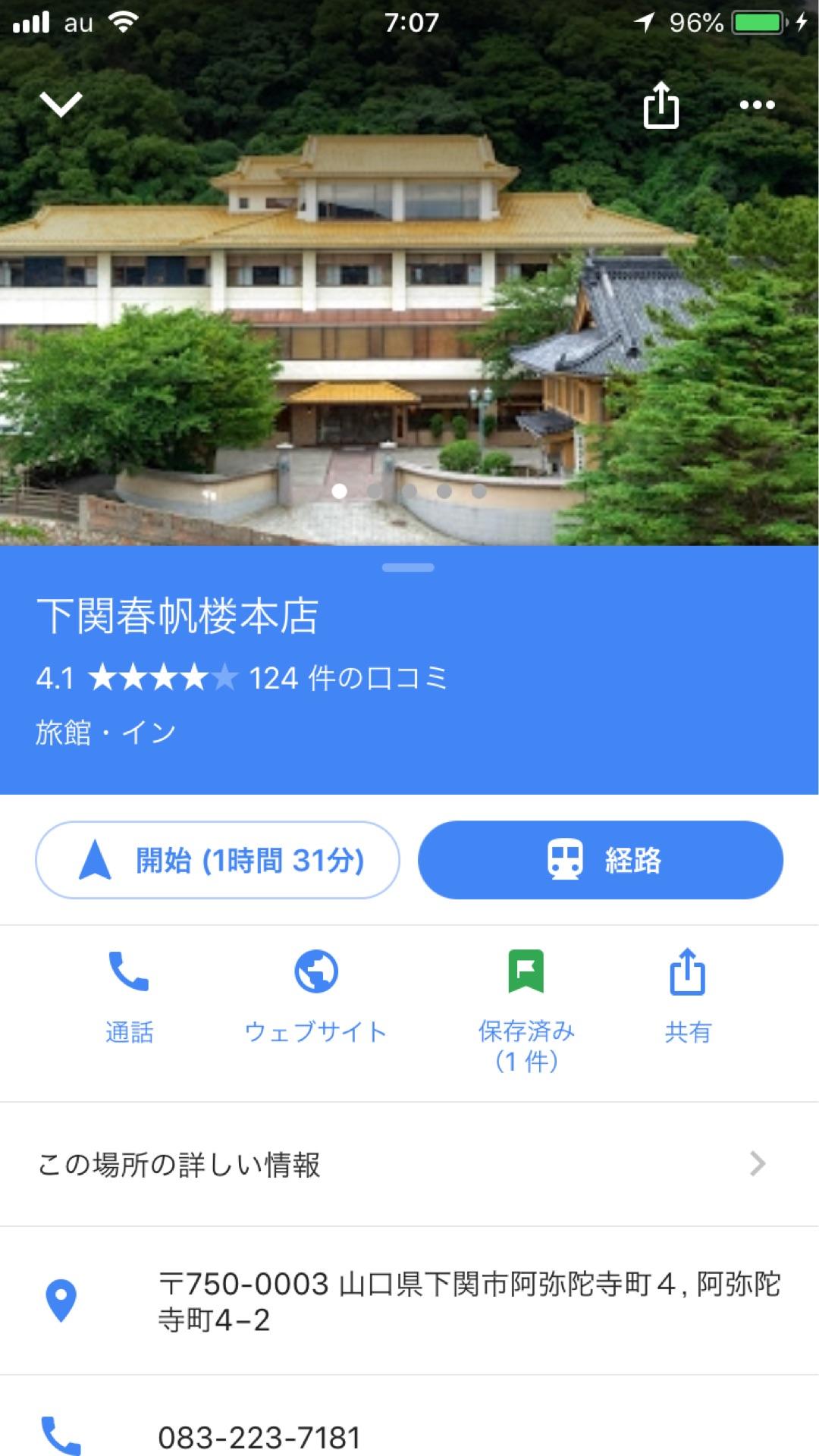Viewport: 819px width, 1456px height.
Task: Open the three-dot overflow menu
Action: tap(755, 106)
